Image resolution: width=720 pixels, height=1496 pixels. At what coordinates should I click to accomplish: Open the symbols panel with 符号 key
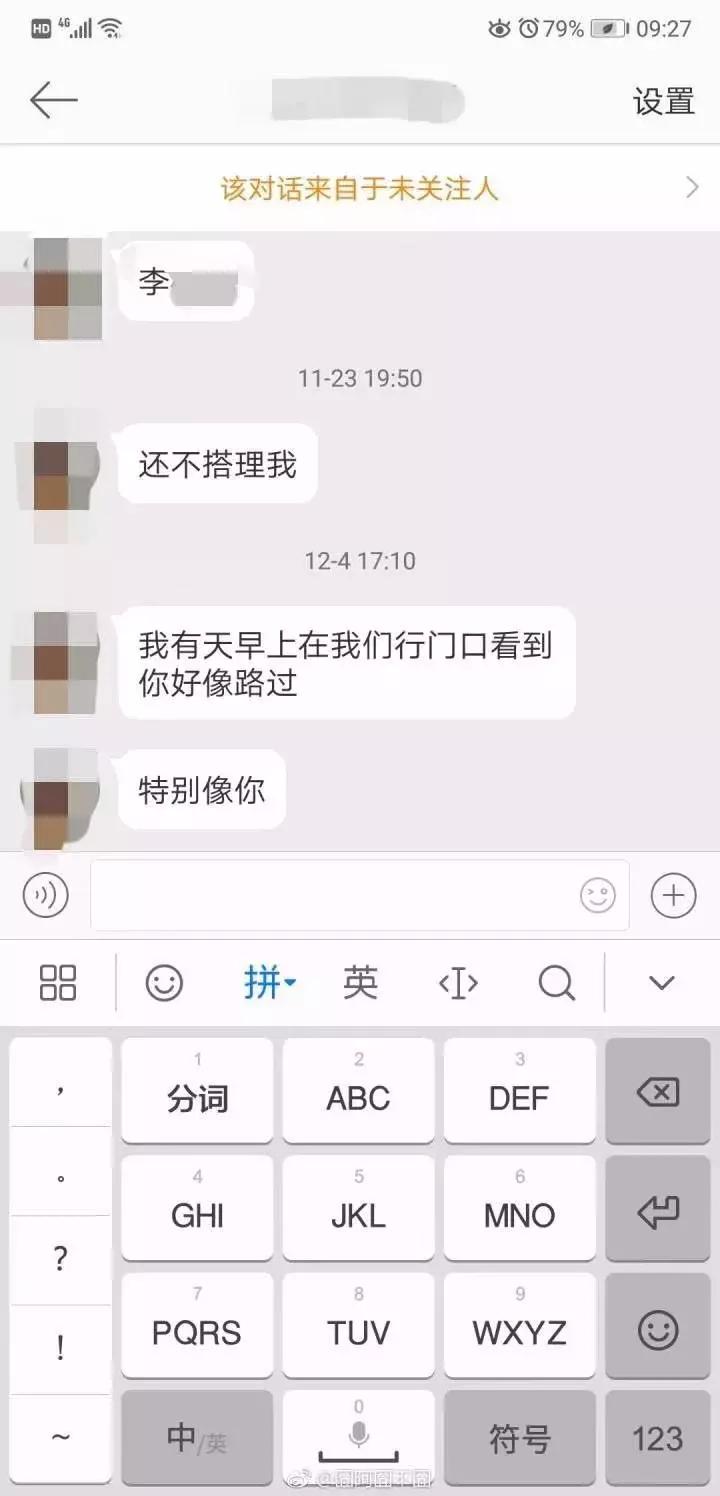pyautogui.click(x=519, y=1437)
